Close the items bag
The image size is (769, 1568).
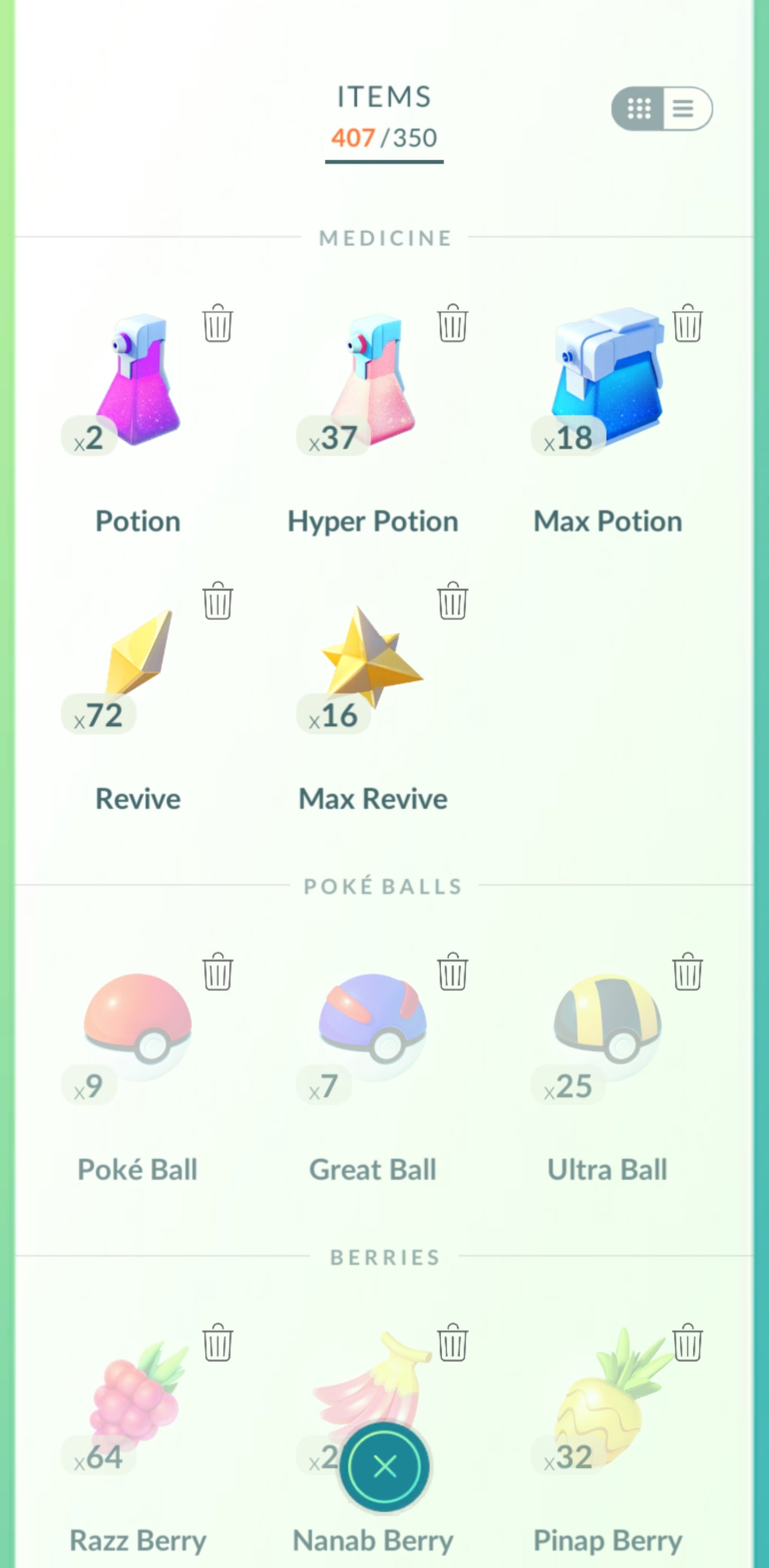(x=384, y=1467)
